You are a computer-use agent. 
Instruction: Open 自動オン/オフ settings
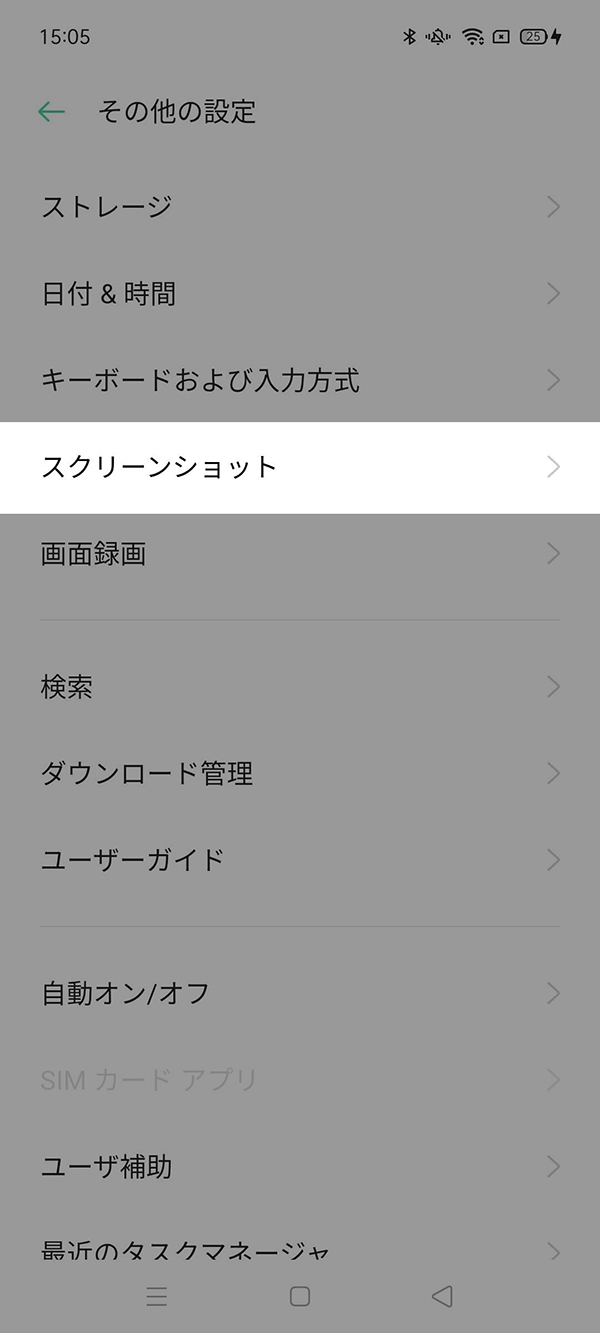click(300, 993)
